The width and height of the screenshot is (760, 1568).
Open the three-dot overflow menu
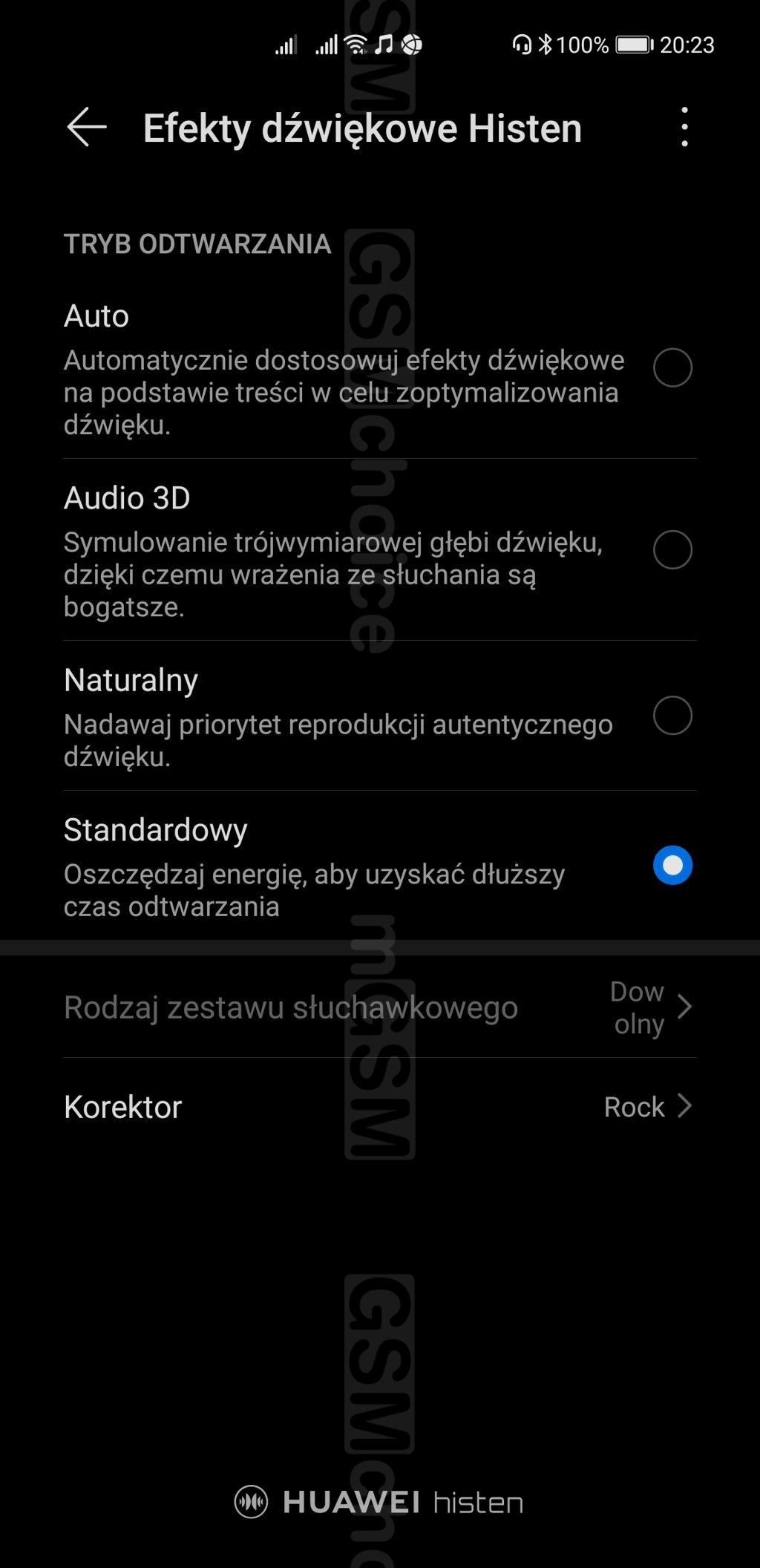pos(684,127)
